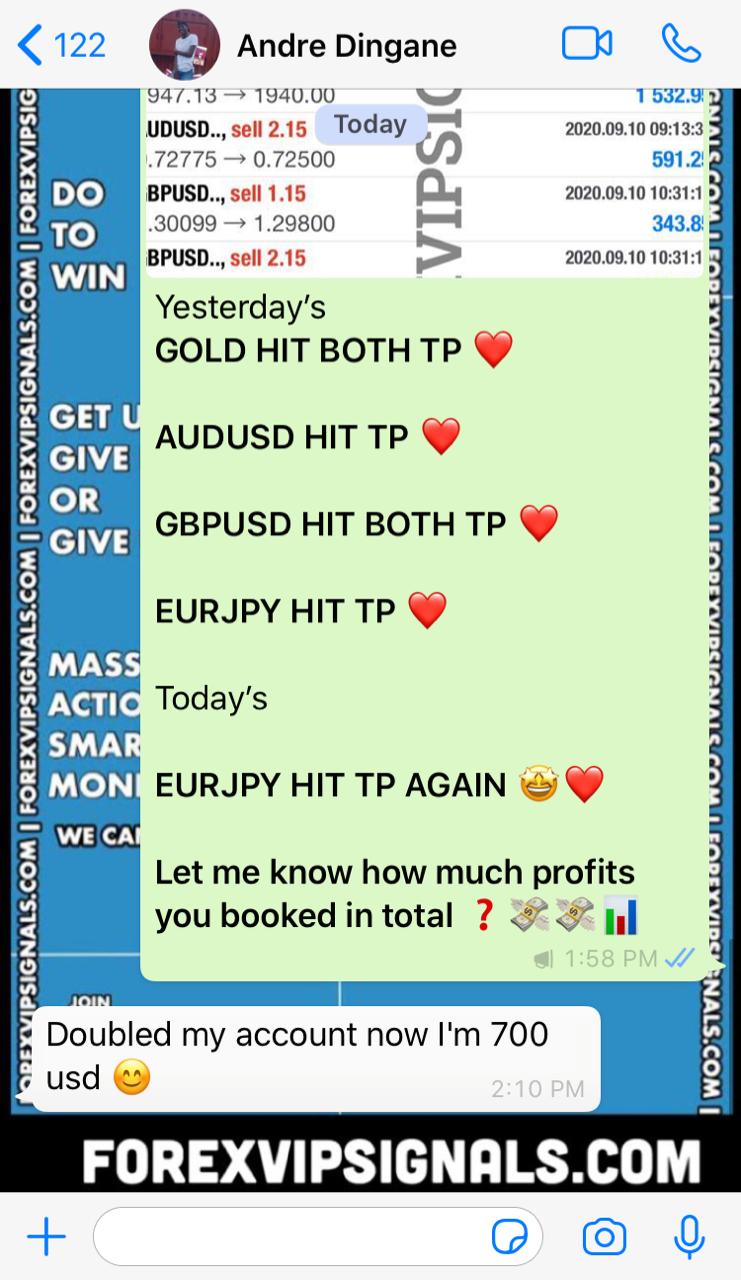Open the plus attachment menu

pyautogui.click(x=46, y=1237)
